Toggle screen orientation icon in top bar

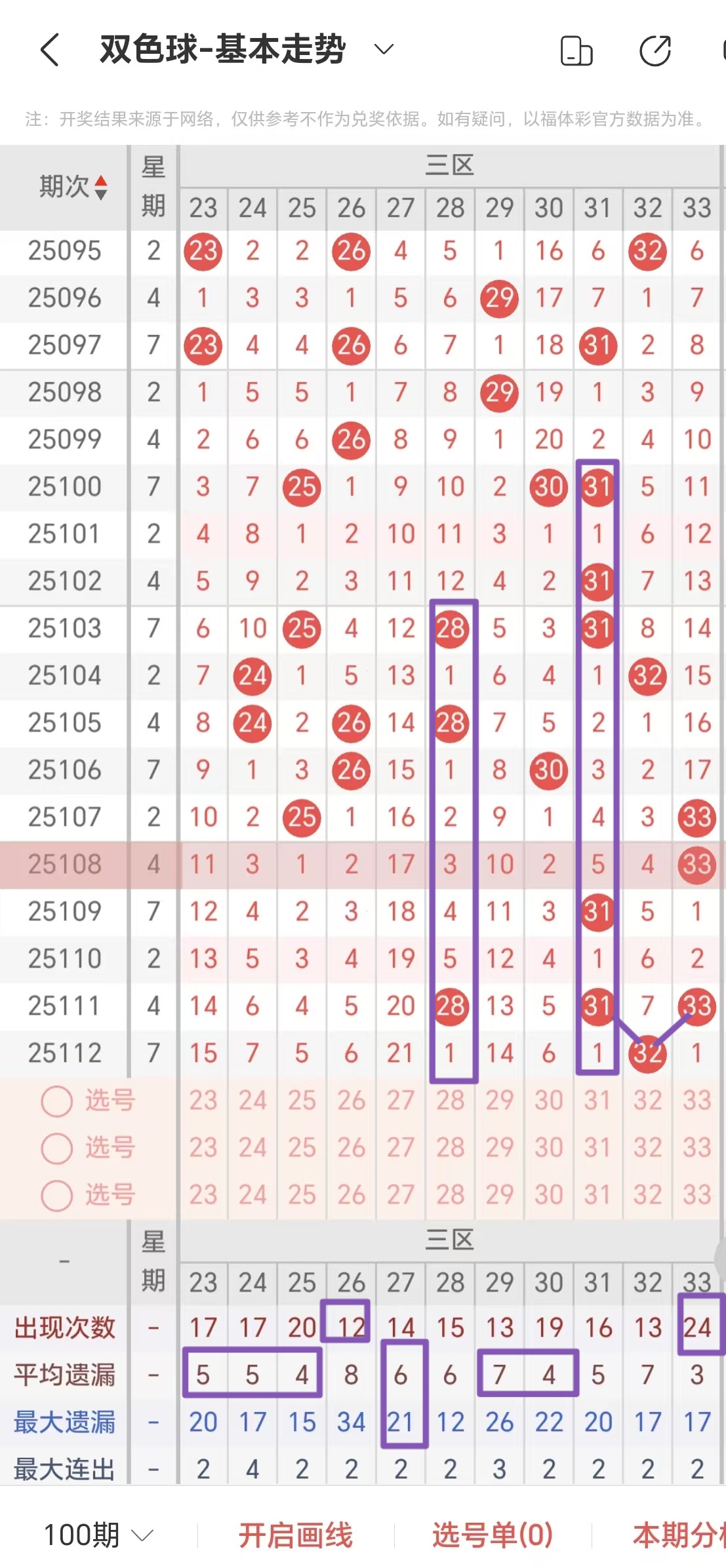pos(576,51)
